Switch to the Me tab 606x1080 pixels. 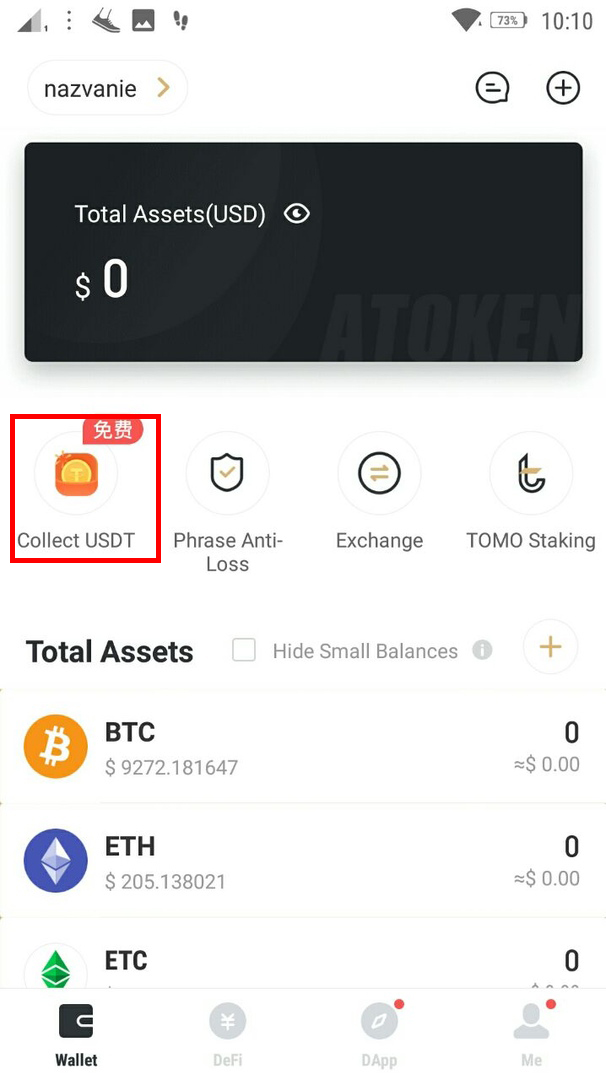click(531, 1033)
